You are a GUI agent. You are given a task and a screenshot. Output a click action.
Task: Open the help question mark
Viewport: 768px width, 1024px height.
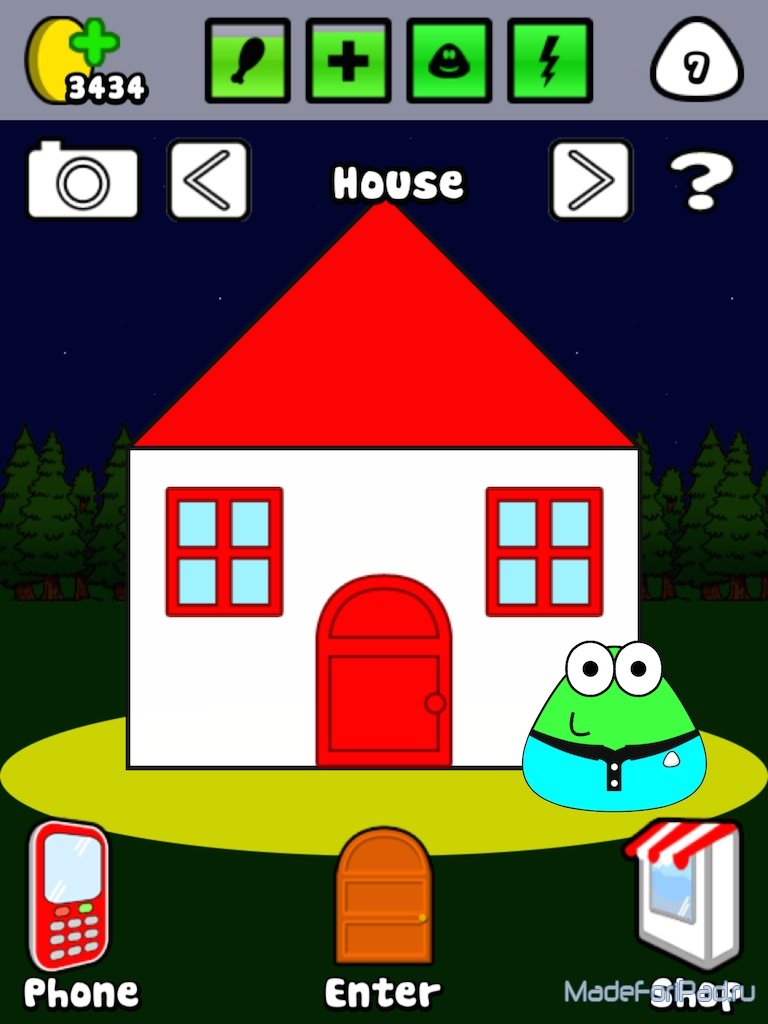click(x=701, y=181)
